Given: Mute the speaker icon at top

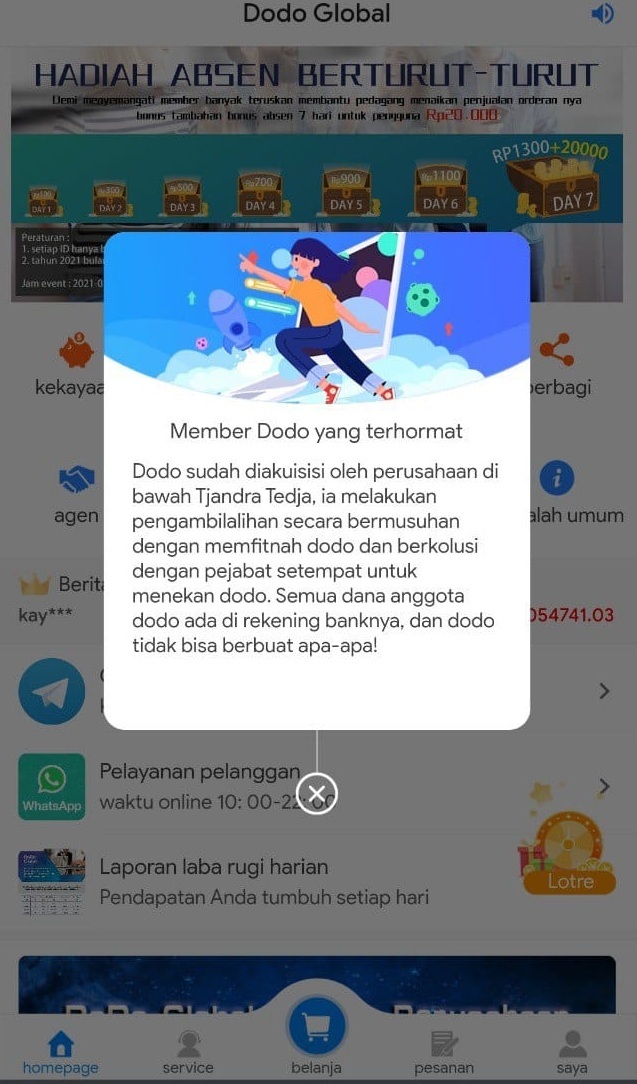Looking at the screenshot, I should click(x=603, y=15).
